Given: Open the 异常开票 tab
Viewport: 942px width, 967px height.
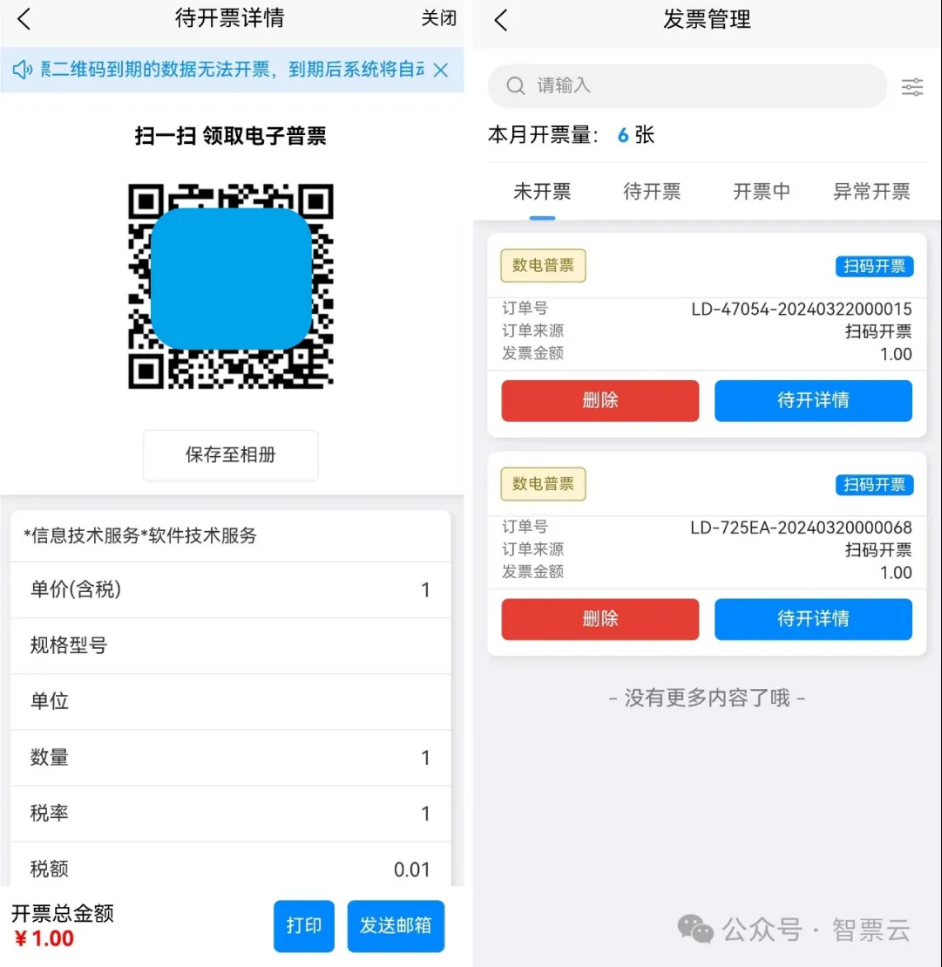Looking at the screenshot, I should coord(871,192).
